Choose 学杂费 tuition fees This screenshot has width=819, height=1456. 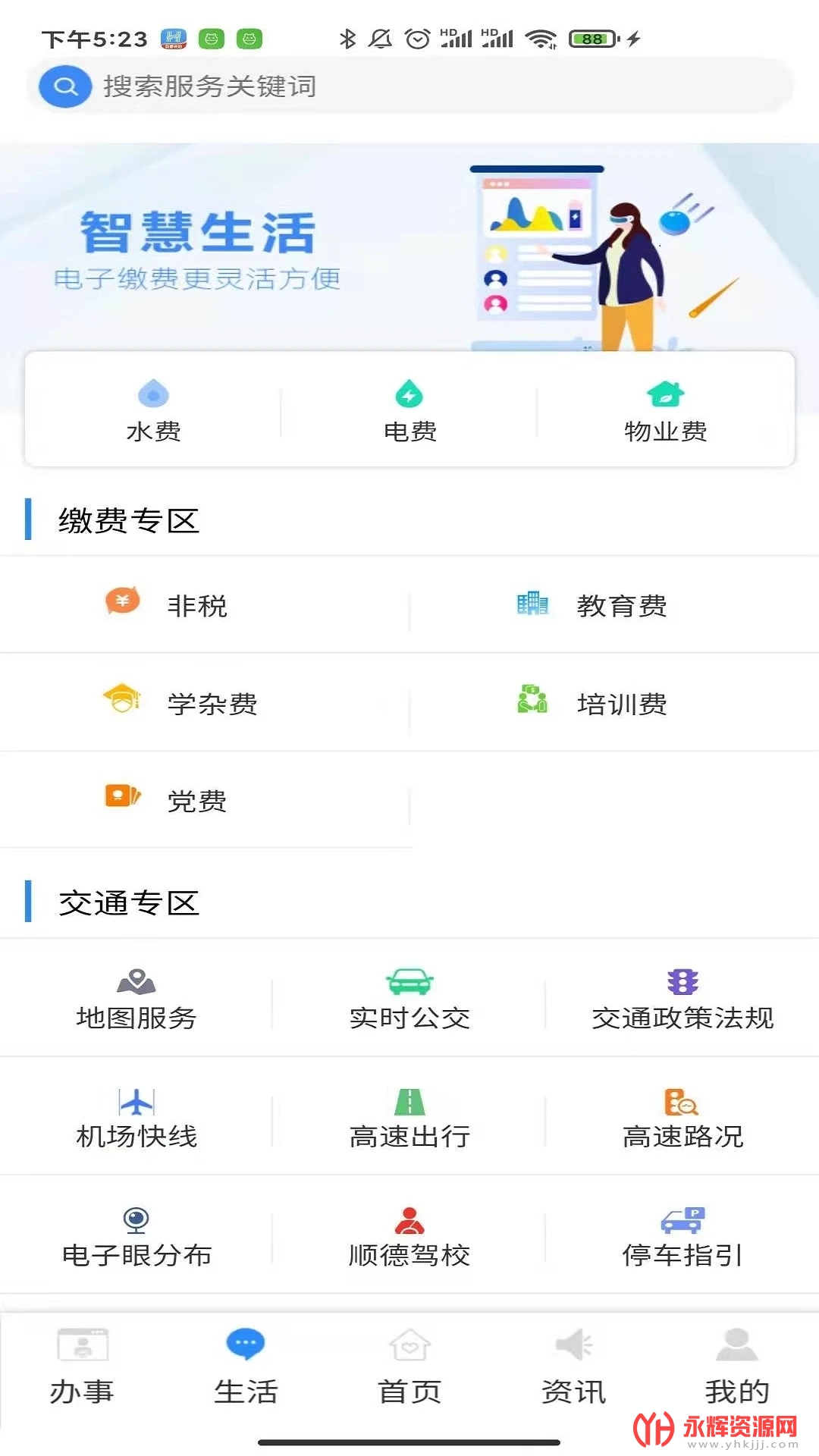click(x=211, y=703)
